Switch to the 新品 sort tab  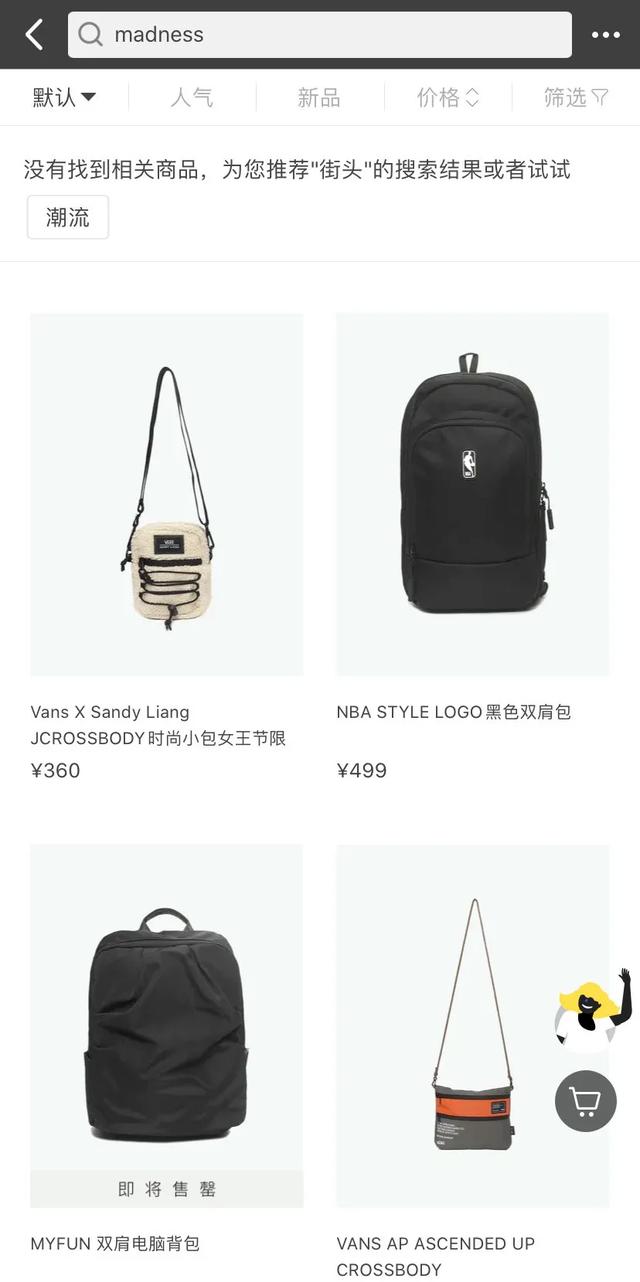pyautogui.click(x=319, y=97)
